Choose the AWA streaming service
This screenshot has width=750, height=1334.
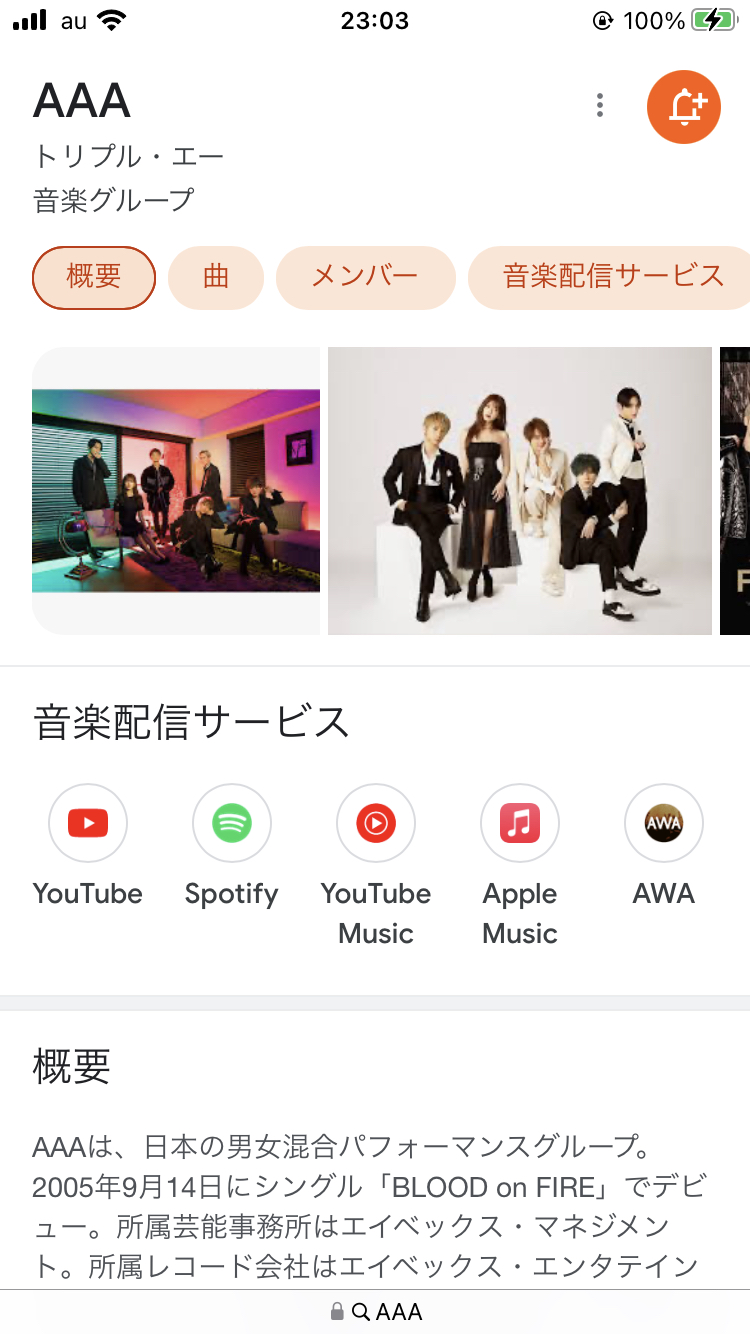664,823
